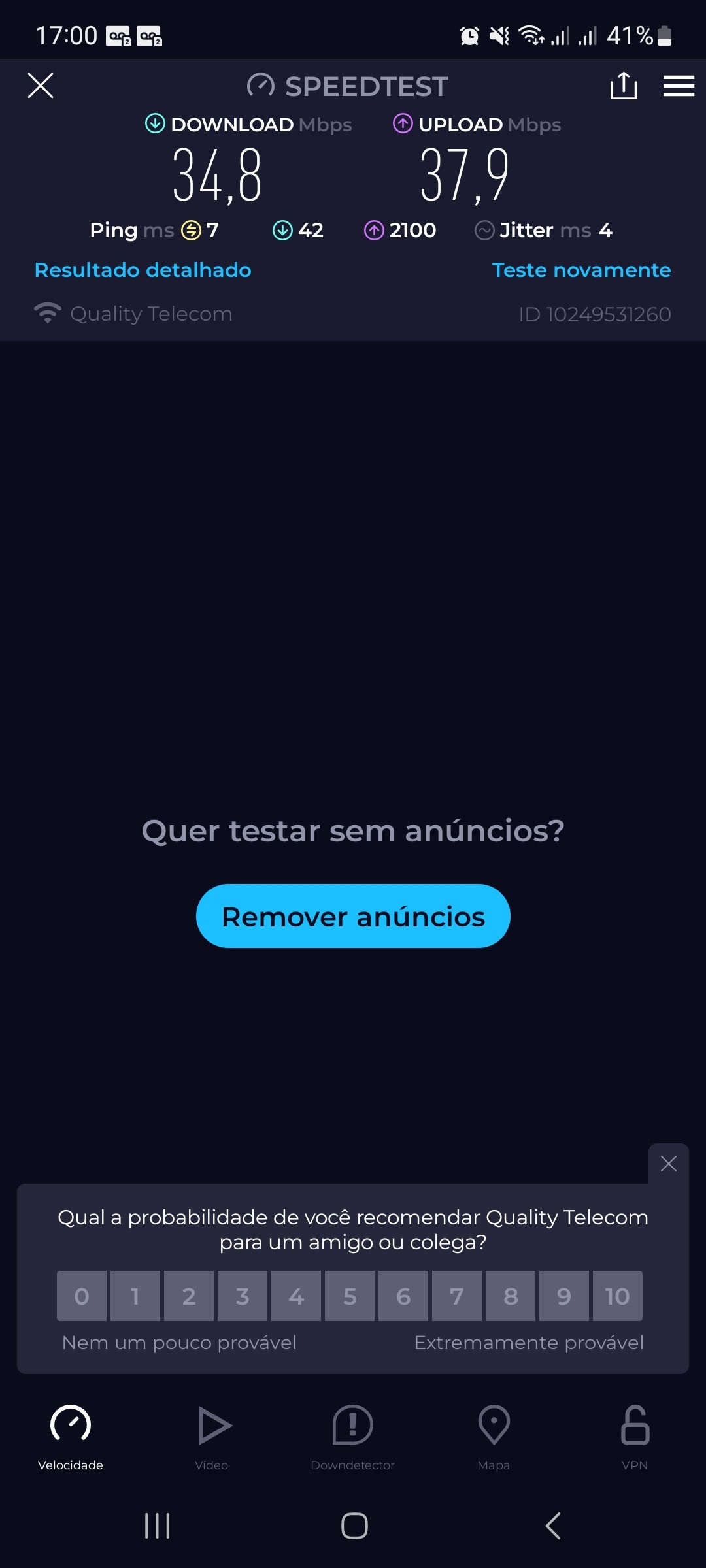Tap Teste novamente to rerun test
Image resolution: width=706 pixels, height=1568 pixels.
(581, 270)
